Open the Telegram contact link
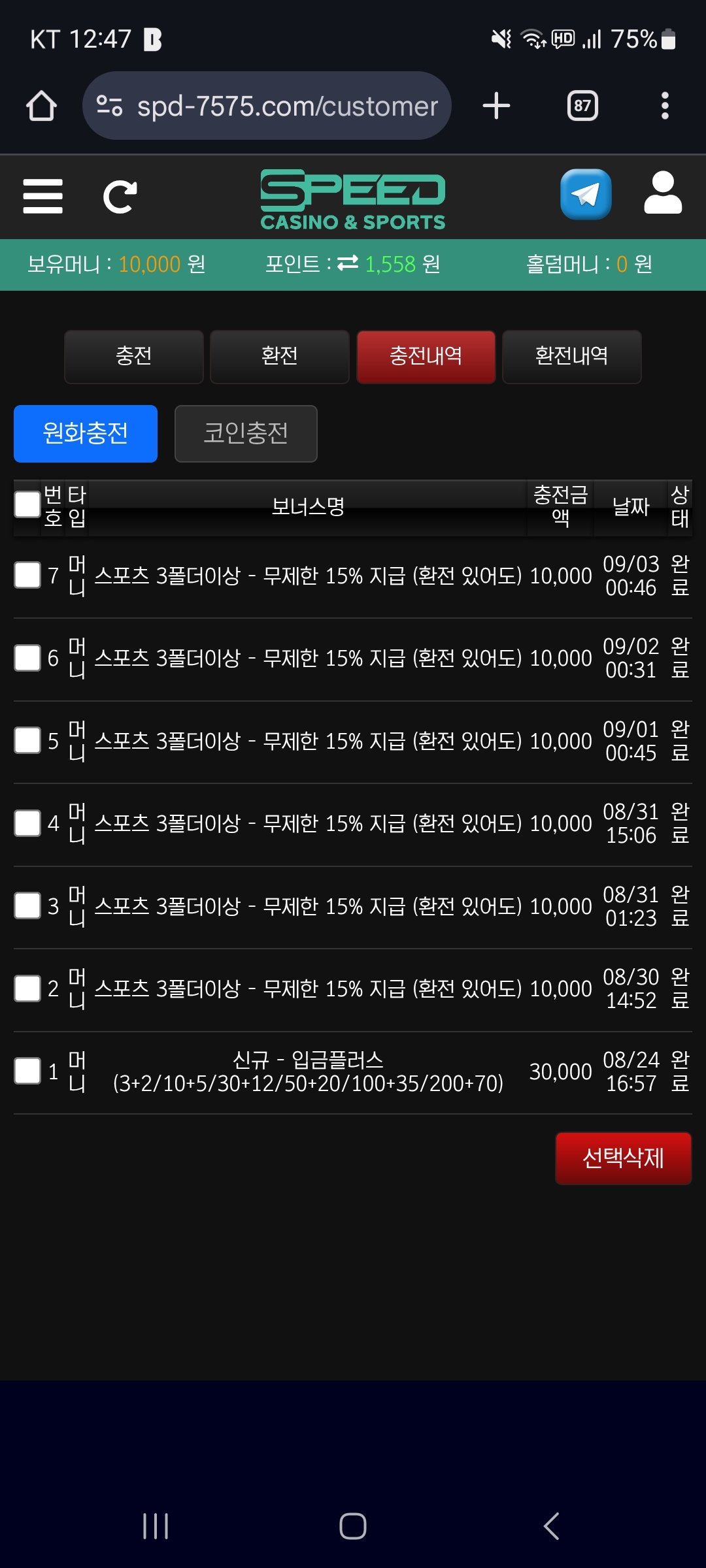The height and width of the screenshot is (1568, 706). (586, 195)
